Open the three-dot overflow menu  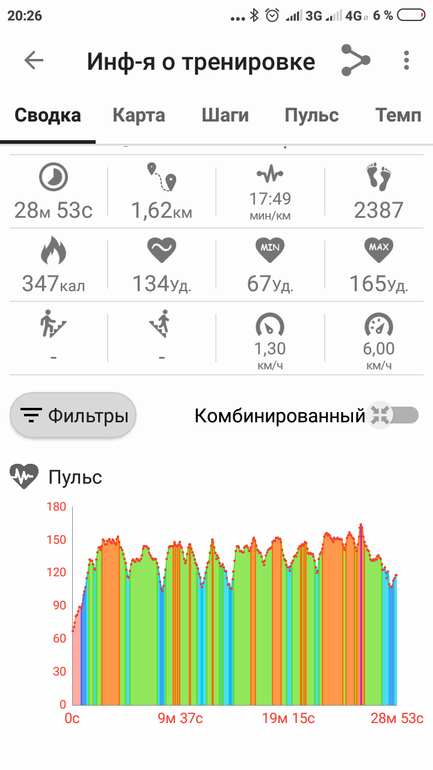point(406,60)
